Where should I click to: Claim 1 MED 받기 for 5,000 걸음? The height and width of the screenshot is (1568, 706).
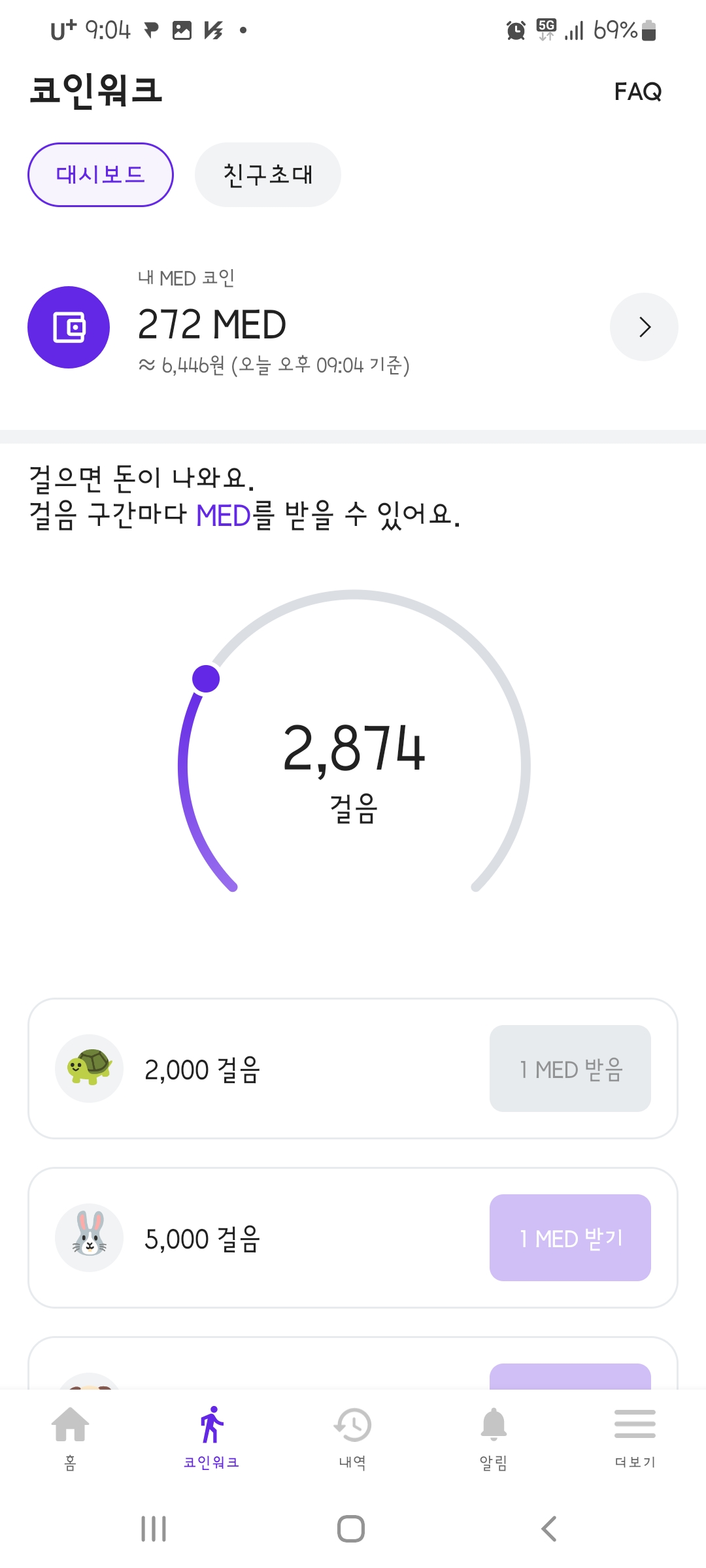tap(570, 1238)
